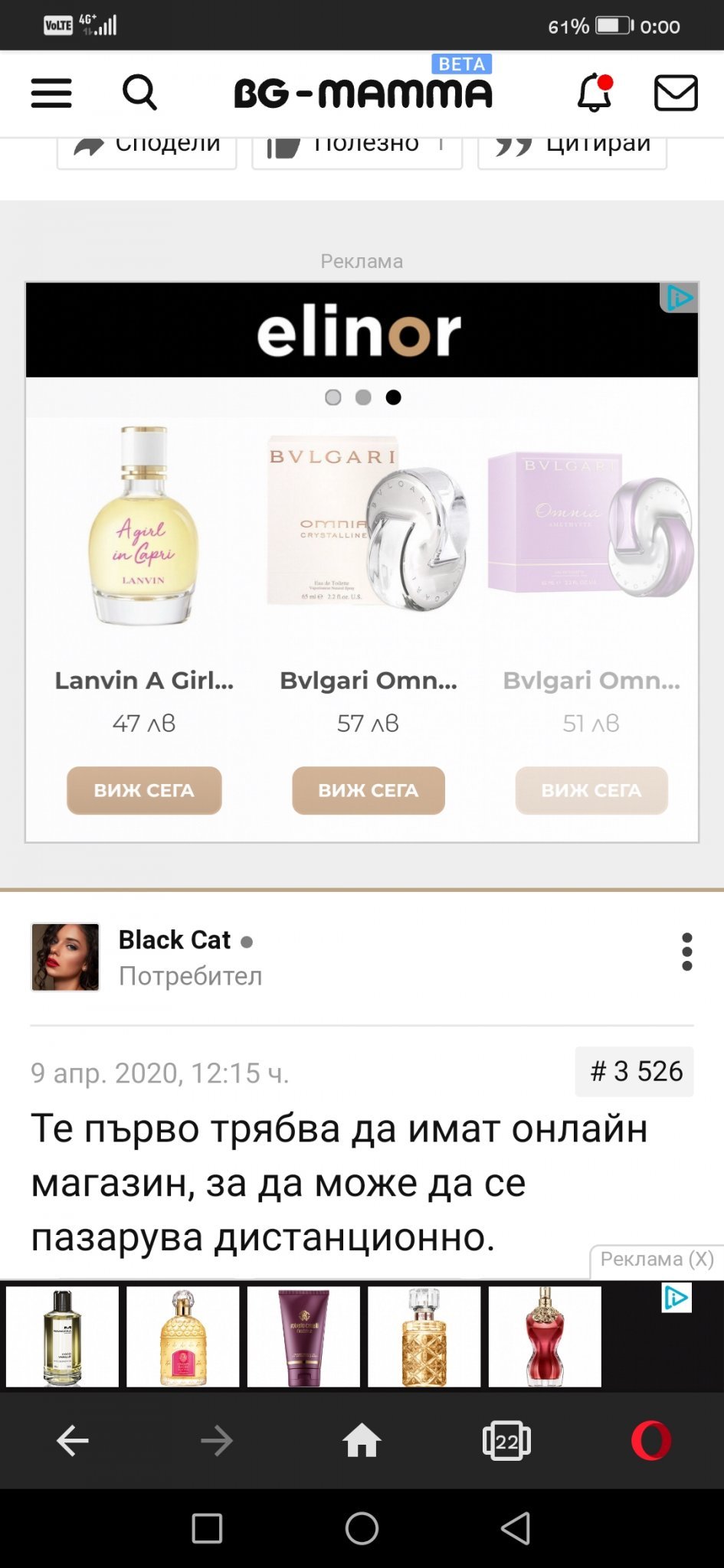The height and width of the screenshot is (1568, 724).
Task: Open the red perfume bottle ad tile
Action: (545, 1337)
